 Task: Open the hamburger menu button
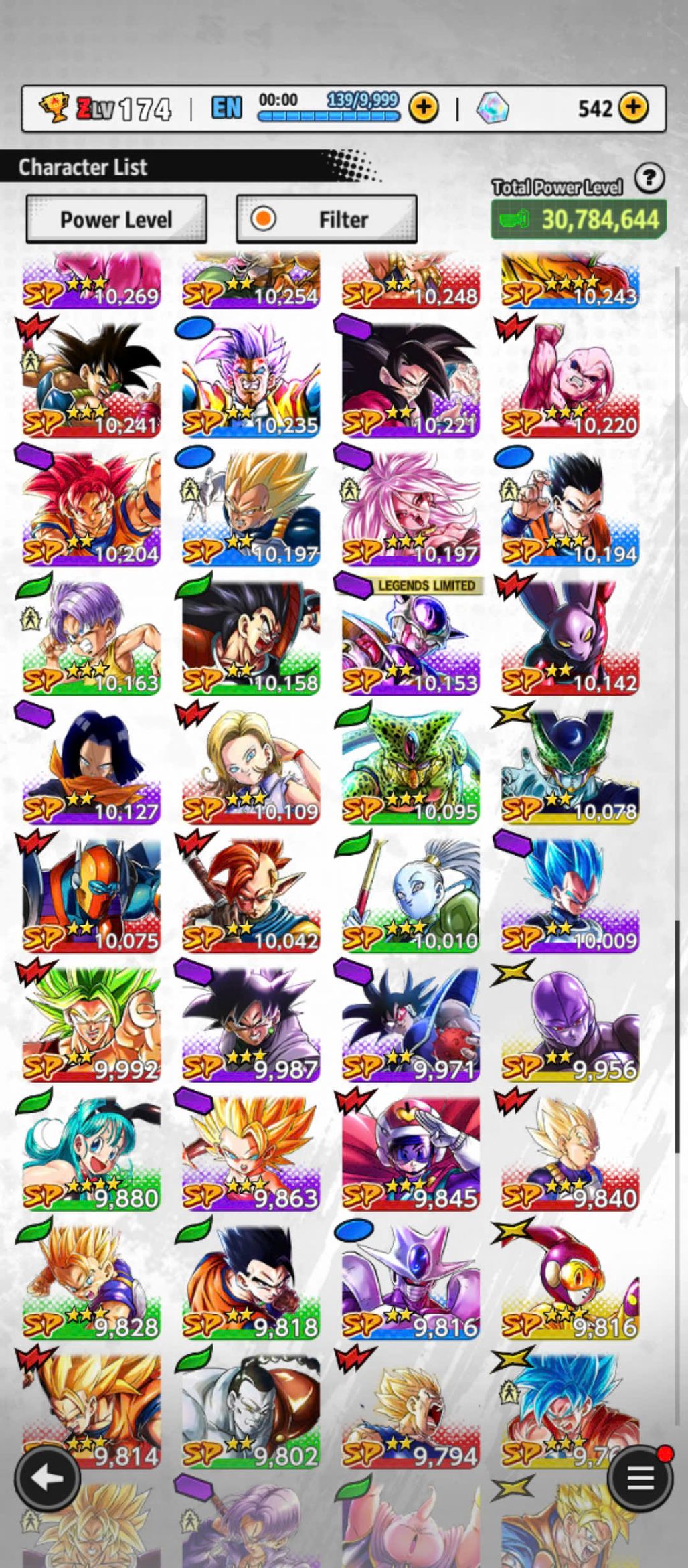[640, 1478]
